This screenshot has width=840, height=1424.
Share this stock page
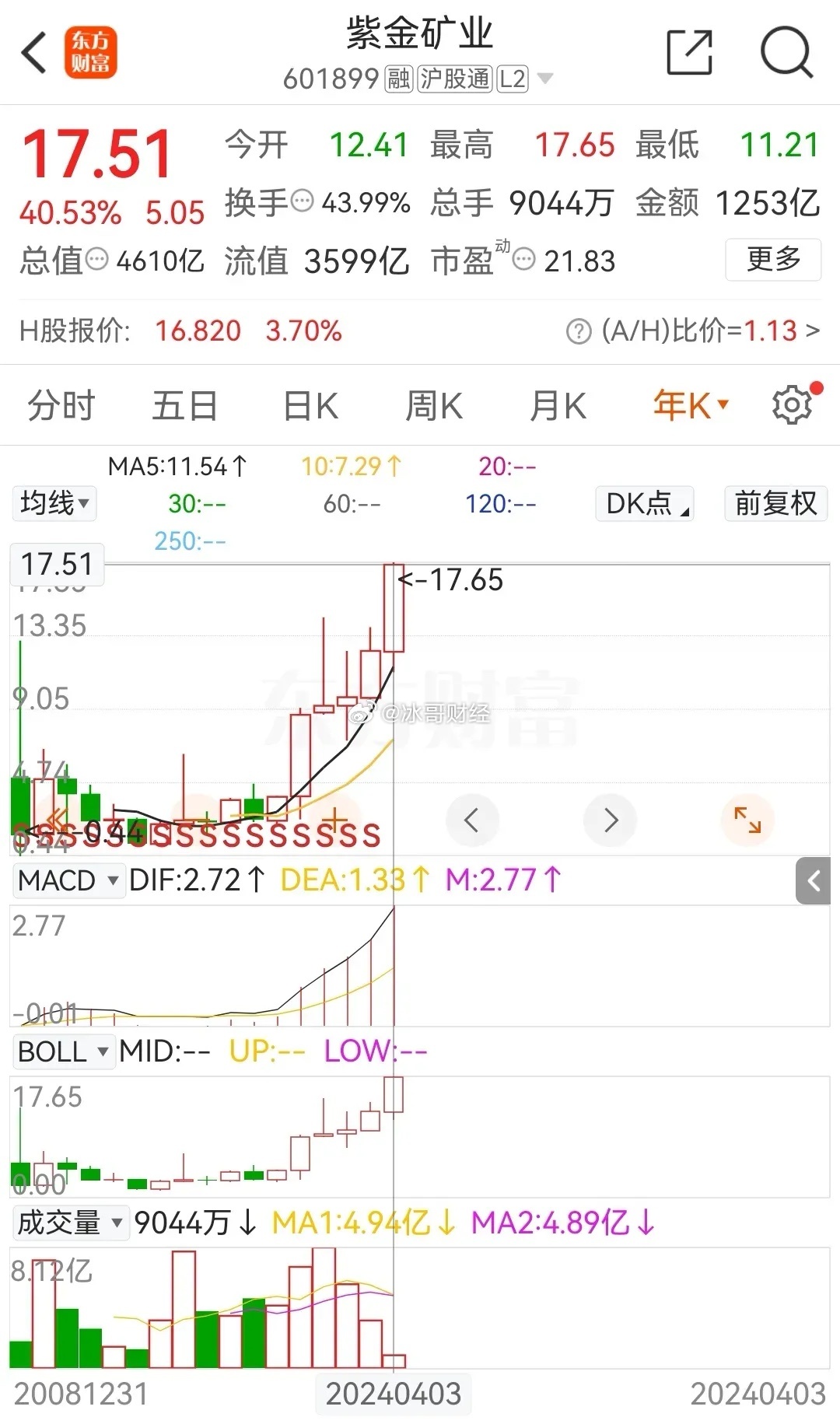(690, 52)
